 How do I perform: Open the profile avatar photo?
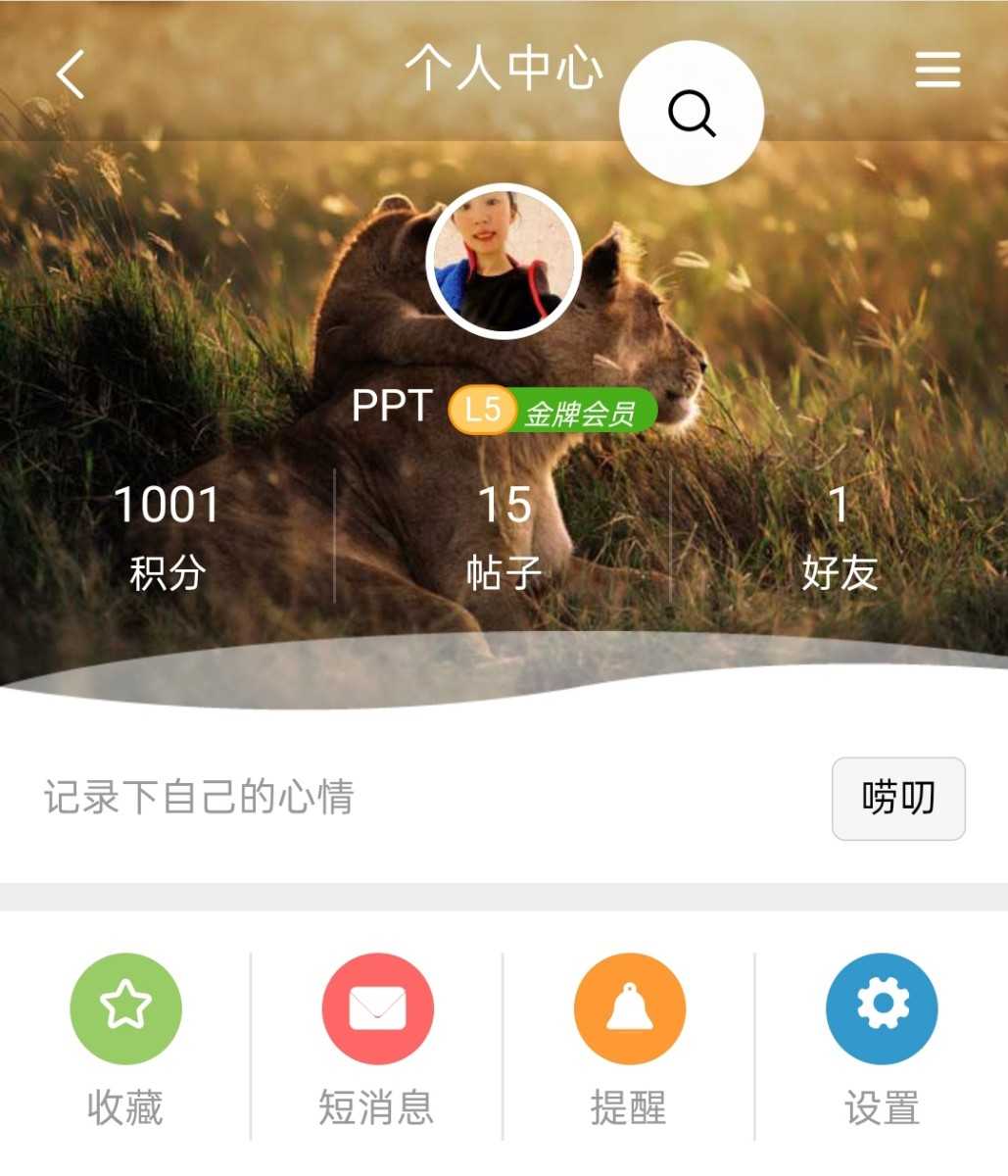[x=504, y=262]
